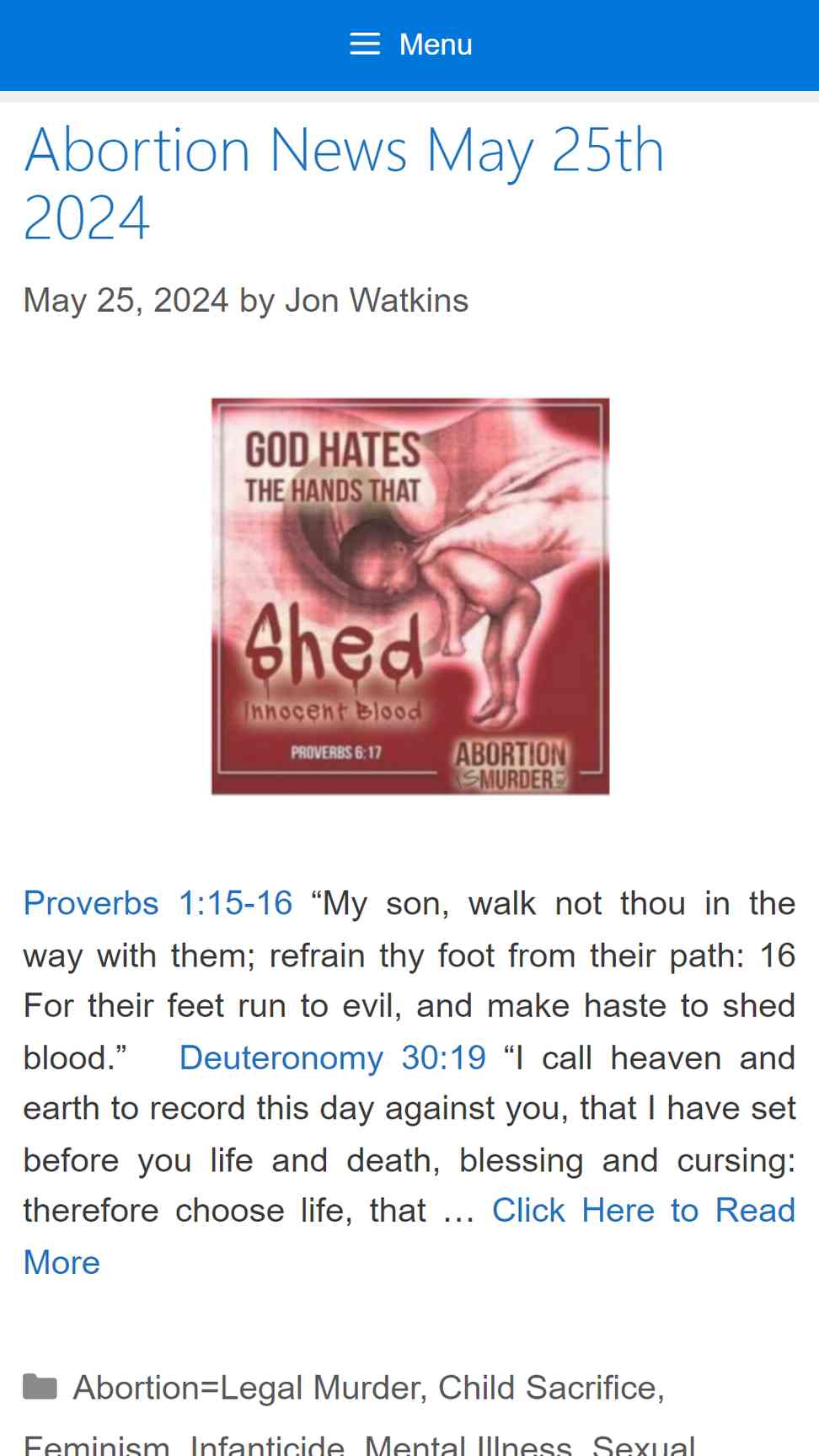The height and width of the screenshot is (1456, 819).
Task: Open the Abortion News May 25th 2024 title
Action: [344, 184]
